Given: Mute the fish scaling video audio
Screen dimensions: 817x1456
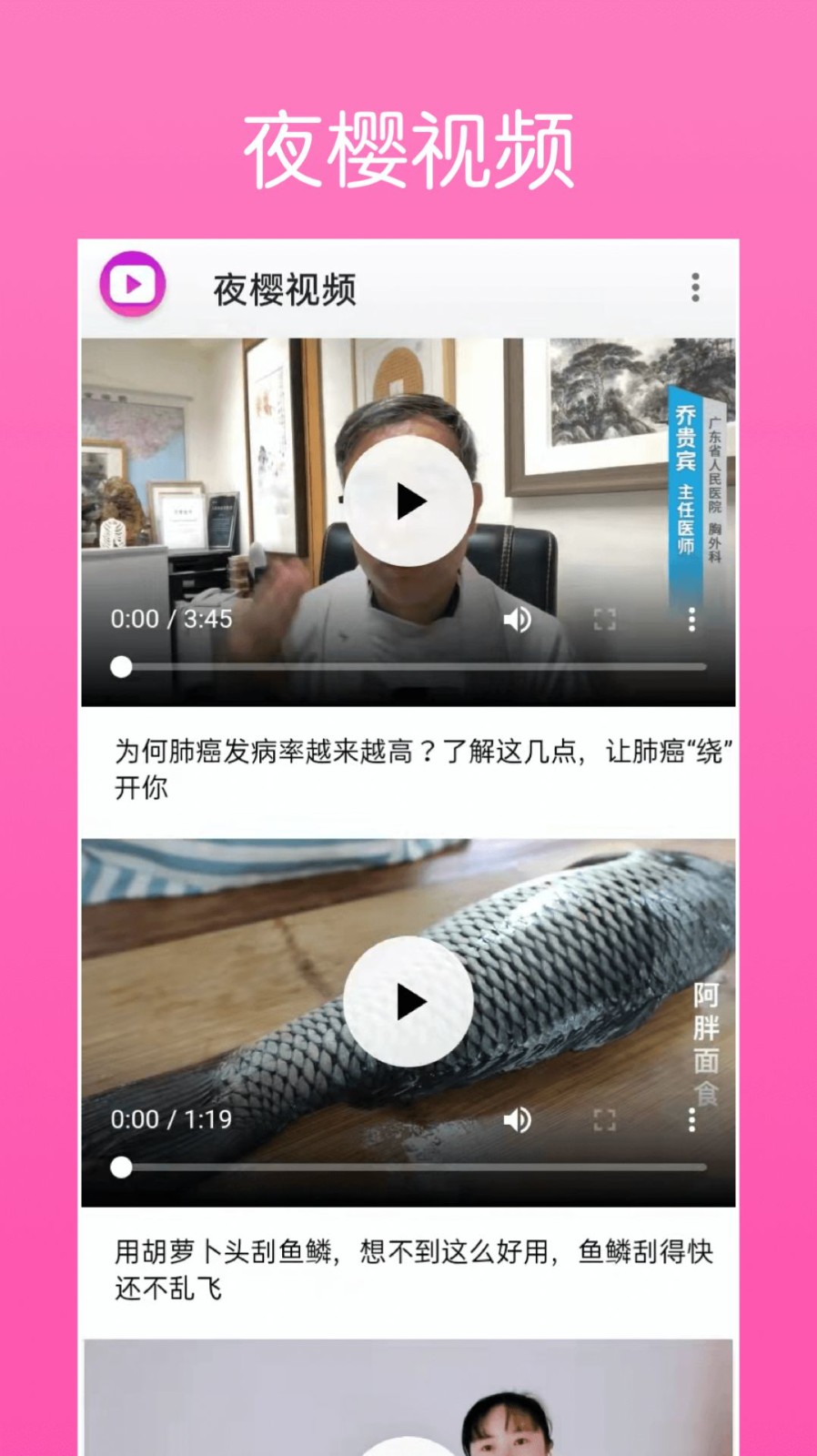Looking at the screenshot, I should click(x=518, y=1121).
